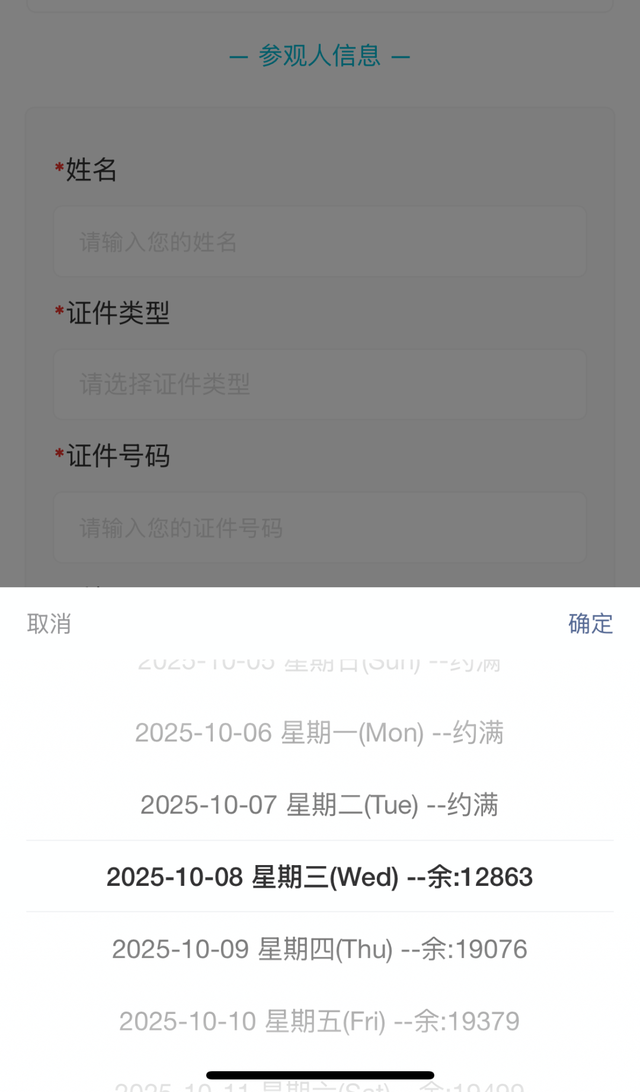Select 2025-10-07 星期二(Tue) option
This screenshot has width=640, height=1092.
point(319,805)
